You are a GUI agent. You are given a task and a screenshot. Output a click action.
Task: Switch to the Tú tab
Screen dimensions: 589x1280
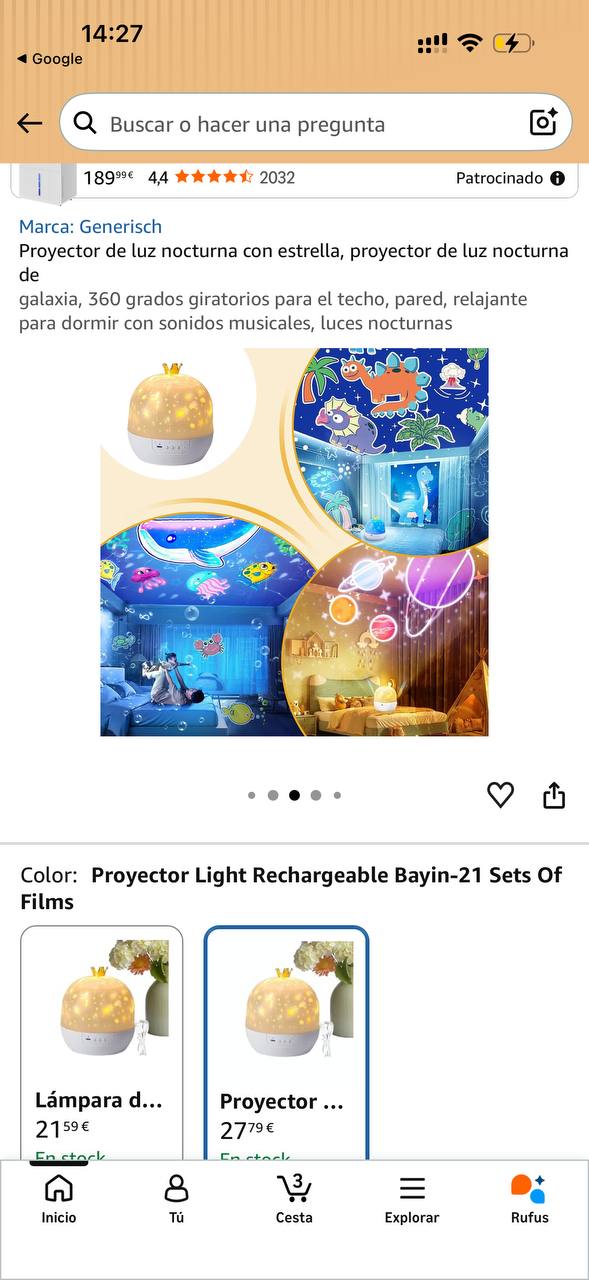176,1199
